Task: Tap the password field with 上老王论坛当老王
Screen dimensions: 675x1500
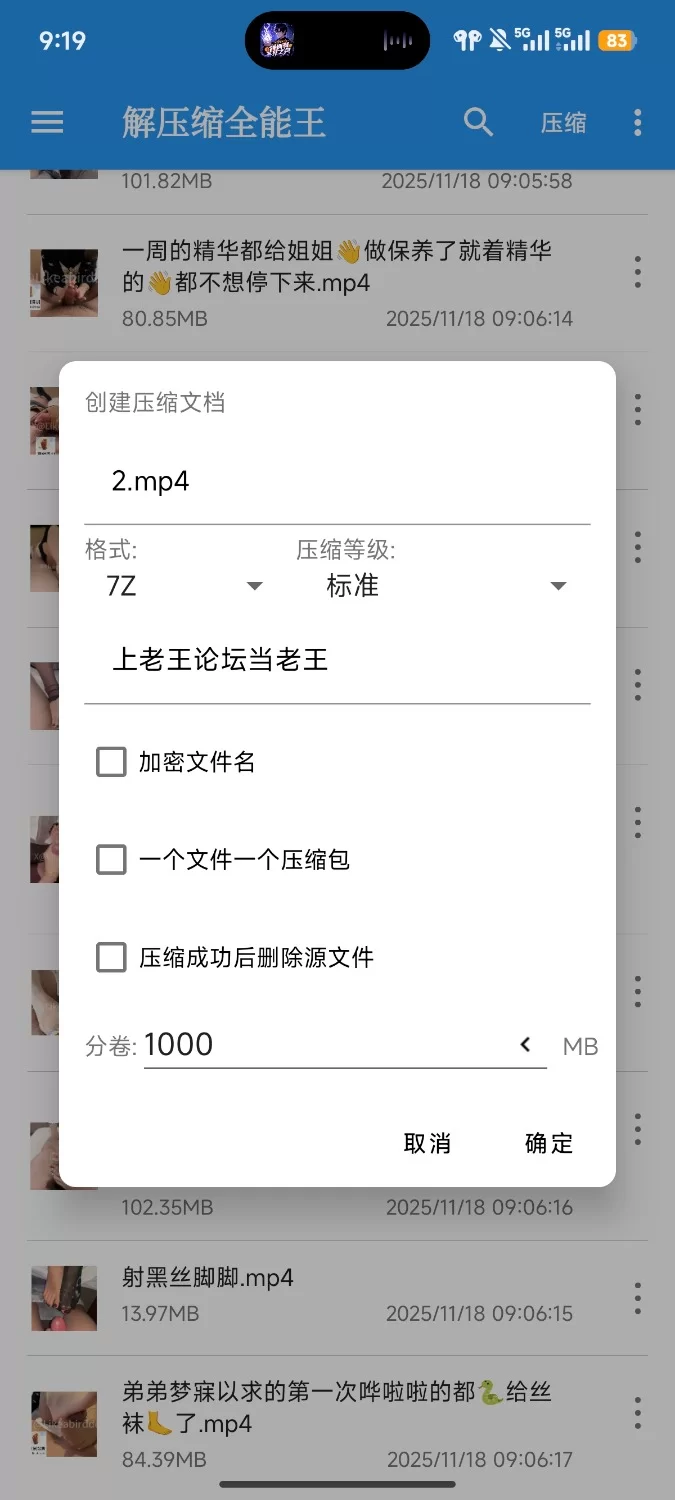Action: point(336,660)
